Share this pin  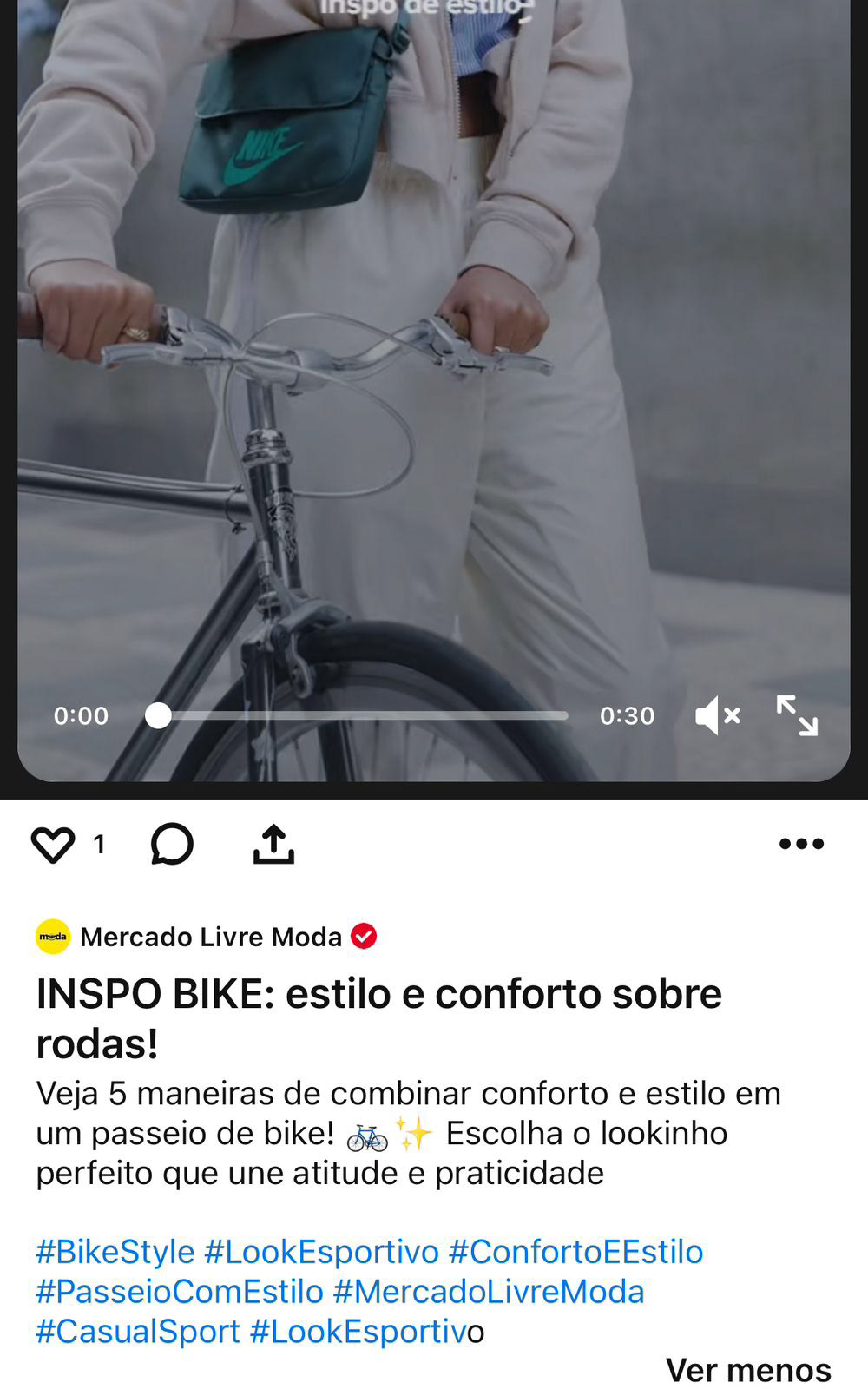pos(273,844)
